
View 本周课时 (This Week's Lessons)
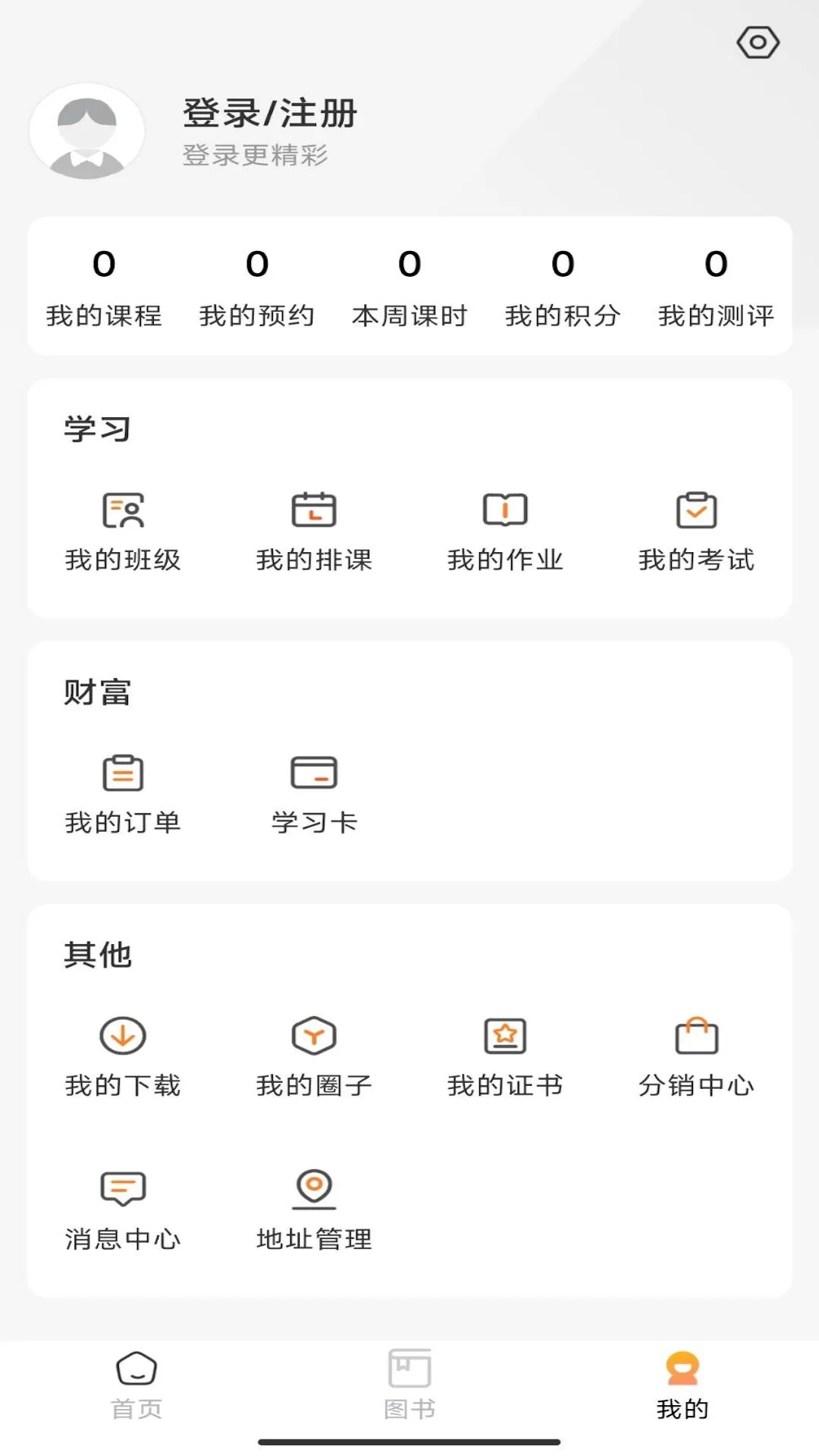410,288
